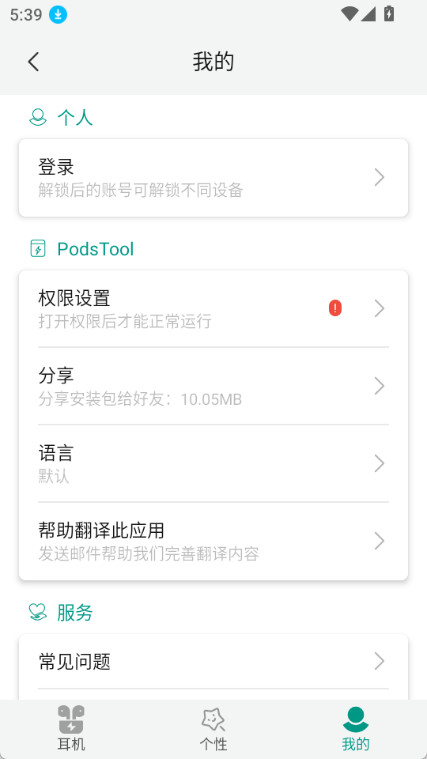The height and width of the screenshot is (759, 427).
Task: Open 分享 to share the install package
Action: click(x=214, y=386)
